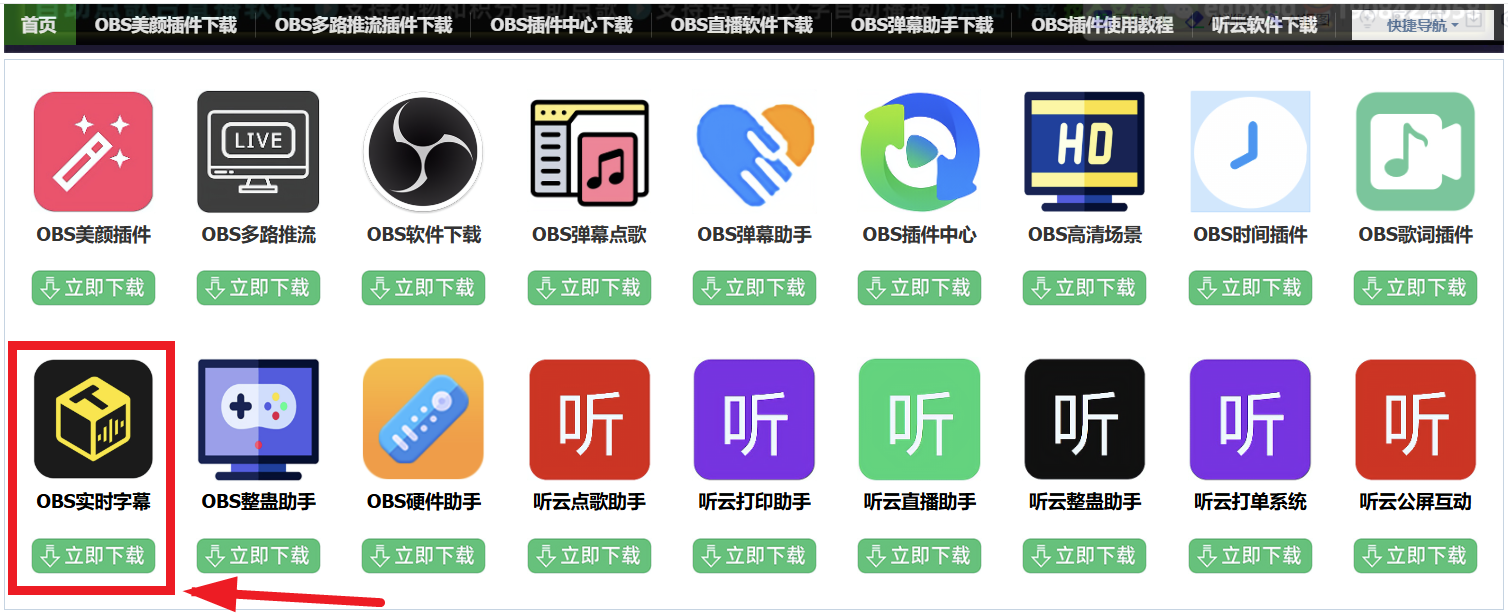Tap 立即下载 under OBS美颜插件
Viewport: 1508px width, 614px height.
pyautogui.click(x=93, y=288)
